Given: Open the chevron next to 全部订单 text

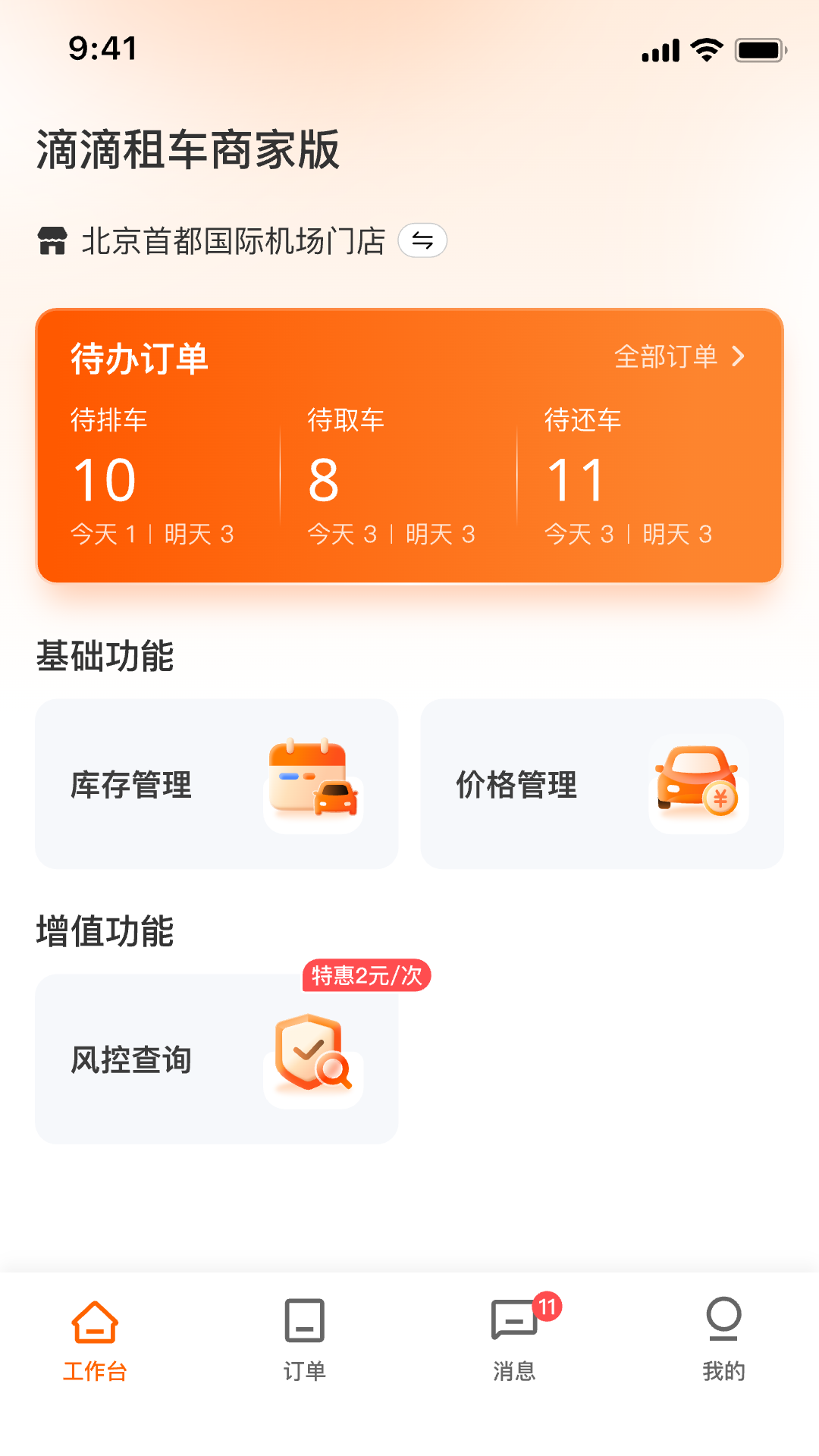Looking at the screenshot, I should pyautogui.click(x=739, y=356).
